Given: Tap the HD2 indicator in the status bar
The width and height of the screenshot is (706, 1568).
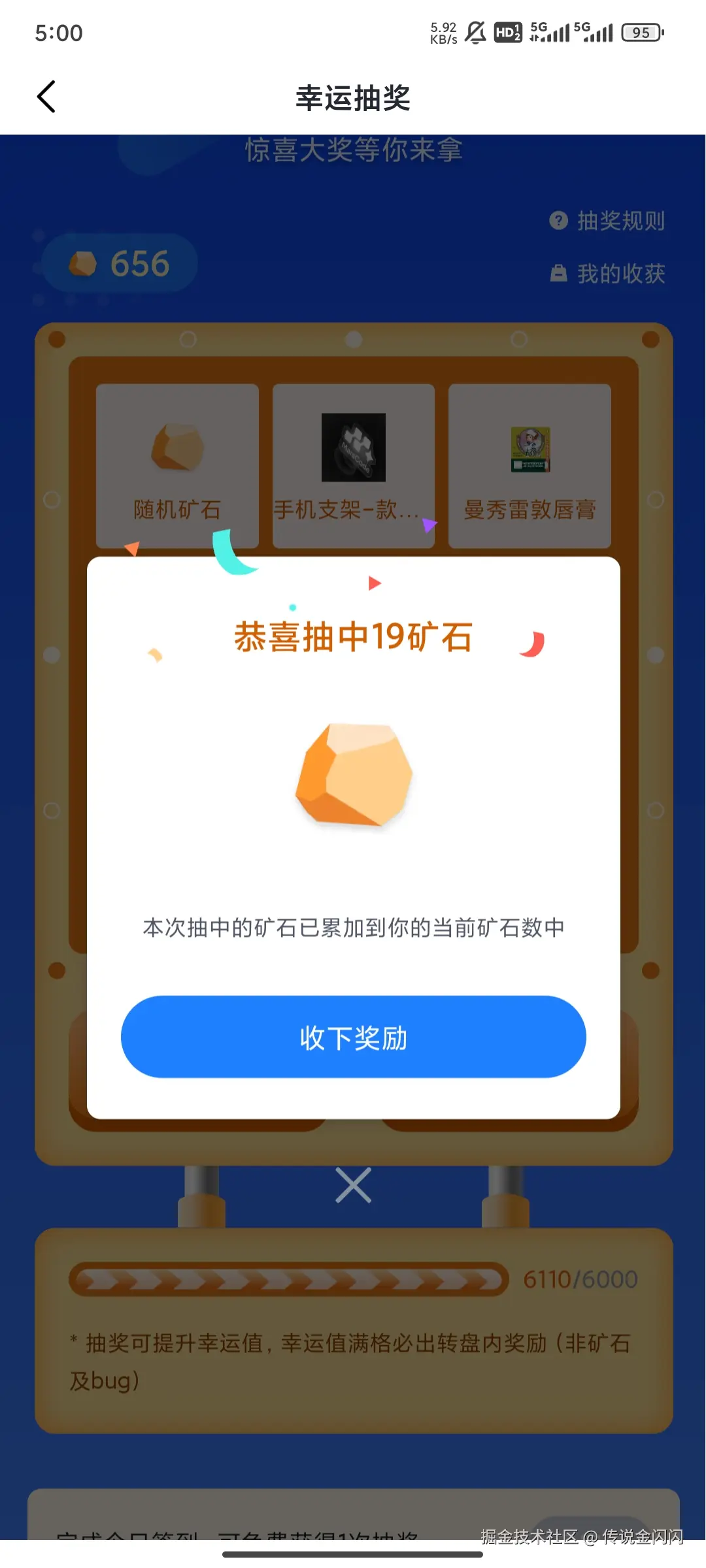Looking at the screenshot, I should click(x=508, y=32).
